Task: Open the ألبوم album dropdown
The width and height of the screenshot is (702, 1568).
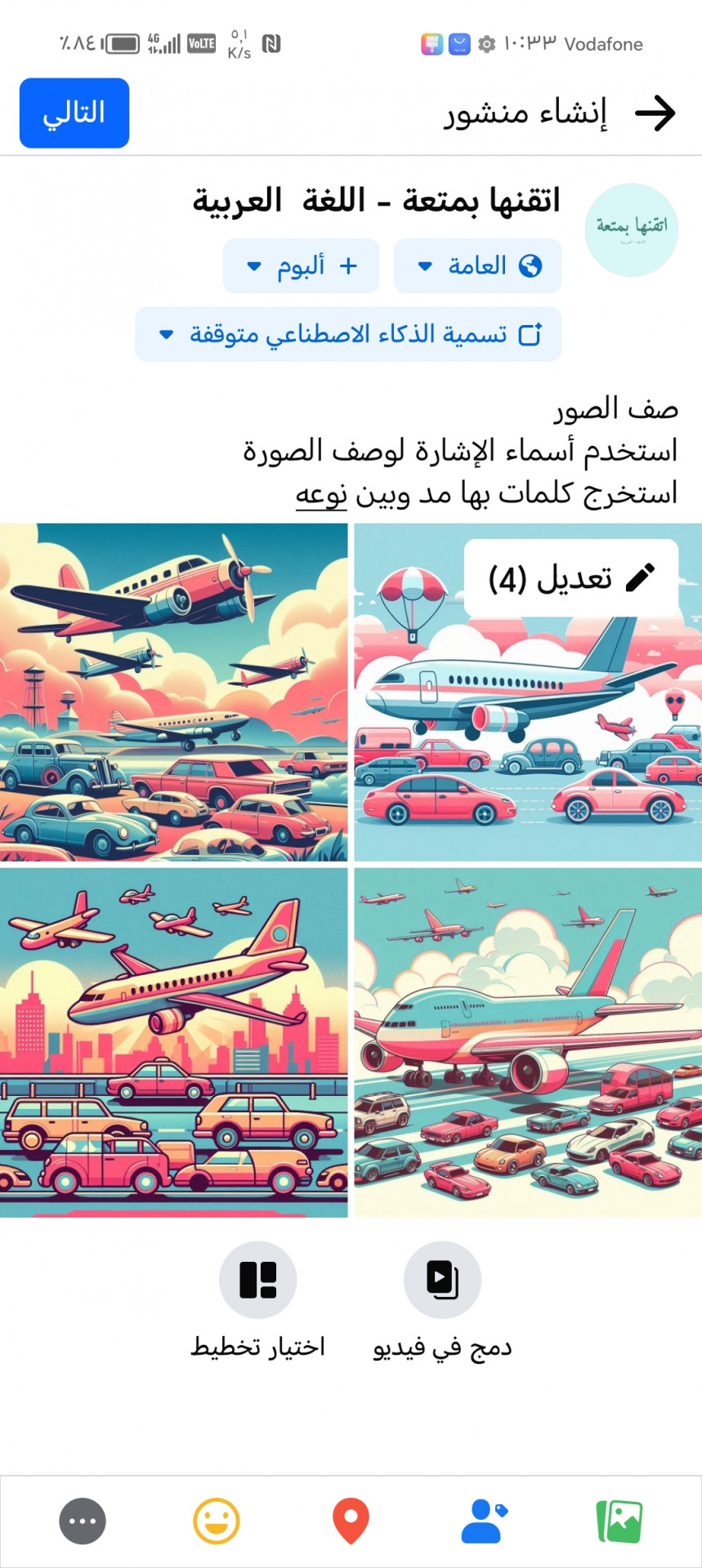Action: (x=301, y=265)
